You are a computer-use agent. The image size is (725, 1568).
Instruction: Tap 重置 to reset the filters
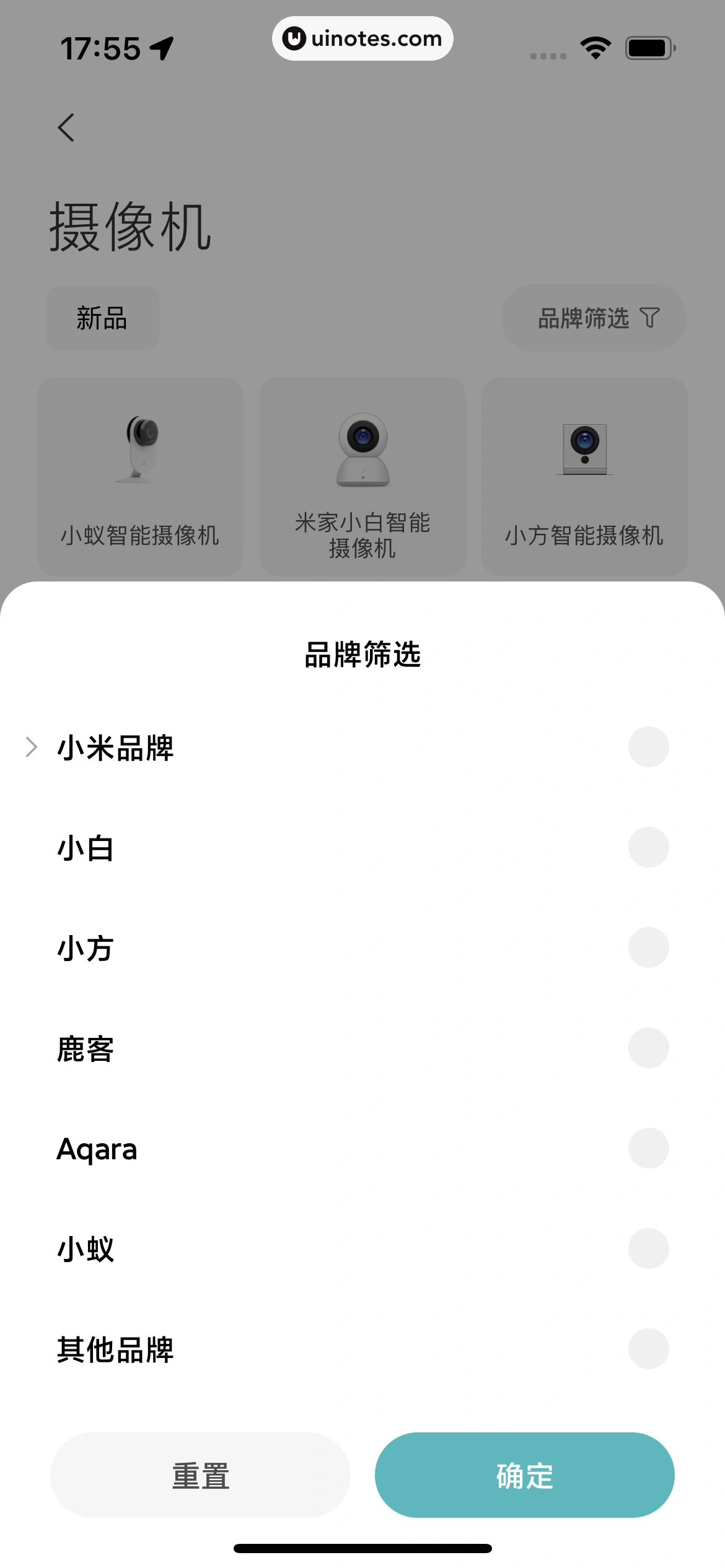(200, 1475)
